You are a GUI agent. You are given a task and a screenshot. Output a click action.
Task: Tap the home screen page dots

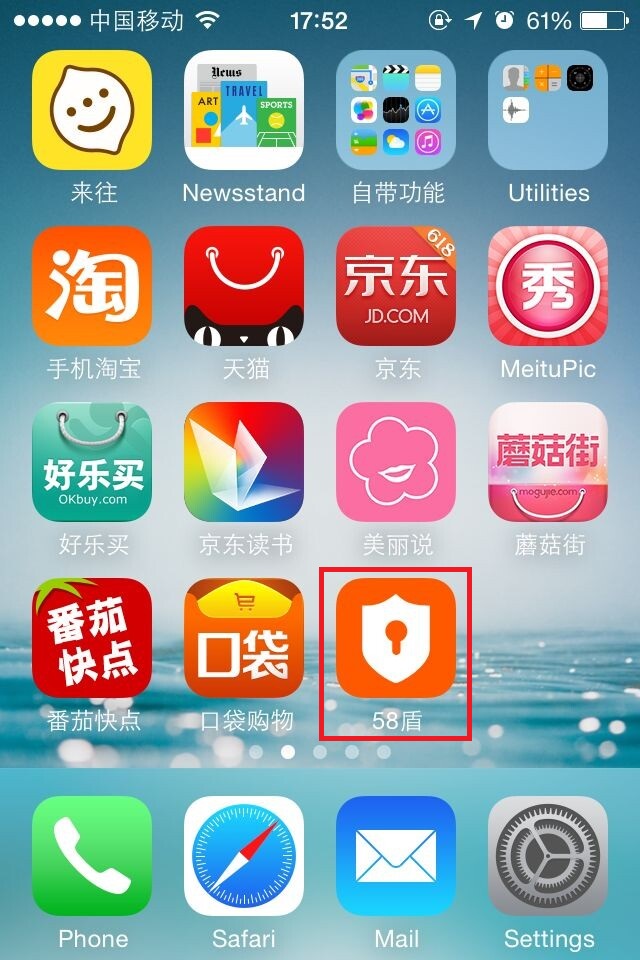tap(320, 751)
